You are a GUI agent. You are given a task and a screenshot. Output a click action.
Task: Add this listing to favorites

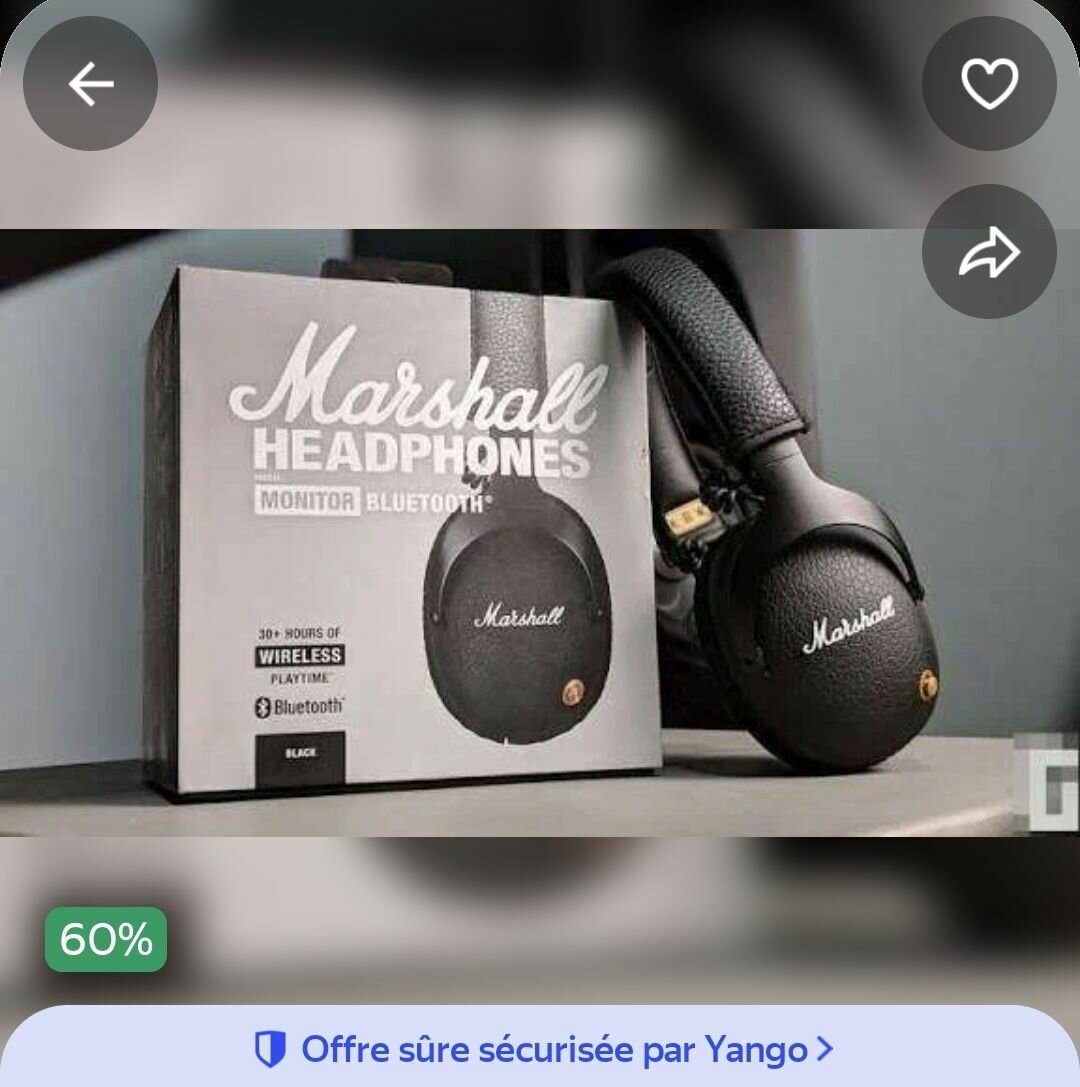coord(988,84)
